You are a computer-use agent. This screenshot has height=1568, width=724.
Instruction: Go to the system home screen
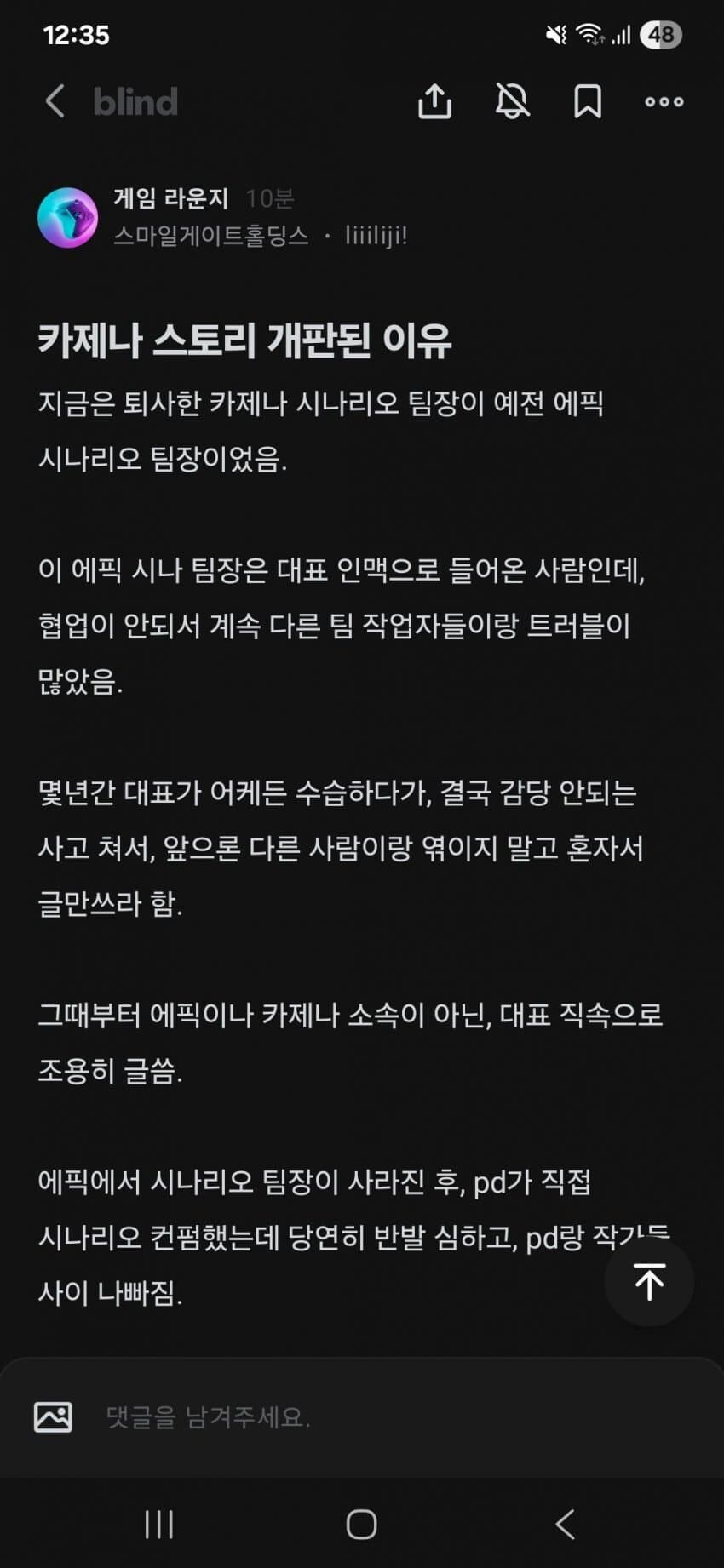tap(362, 1524)
